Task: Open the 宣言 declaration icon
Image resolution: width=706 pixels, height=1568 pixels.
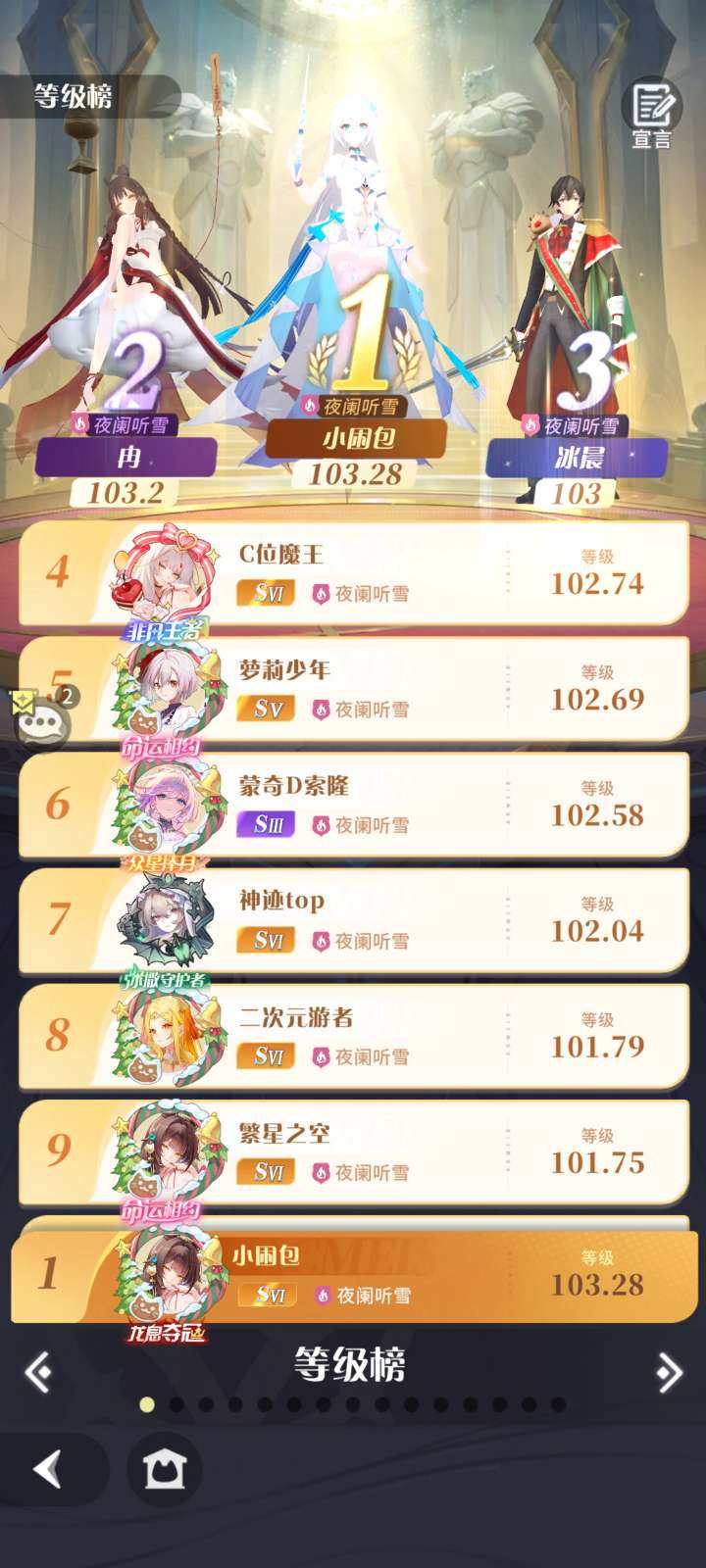Action: tap(651, 115)
